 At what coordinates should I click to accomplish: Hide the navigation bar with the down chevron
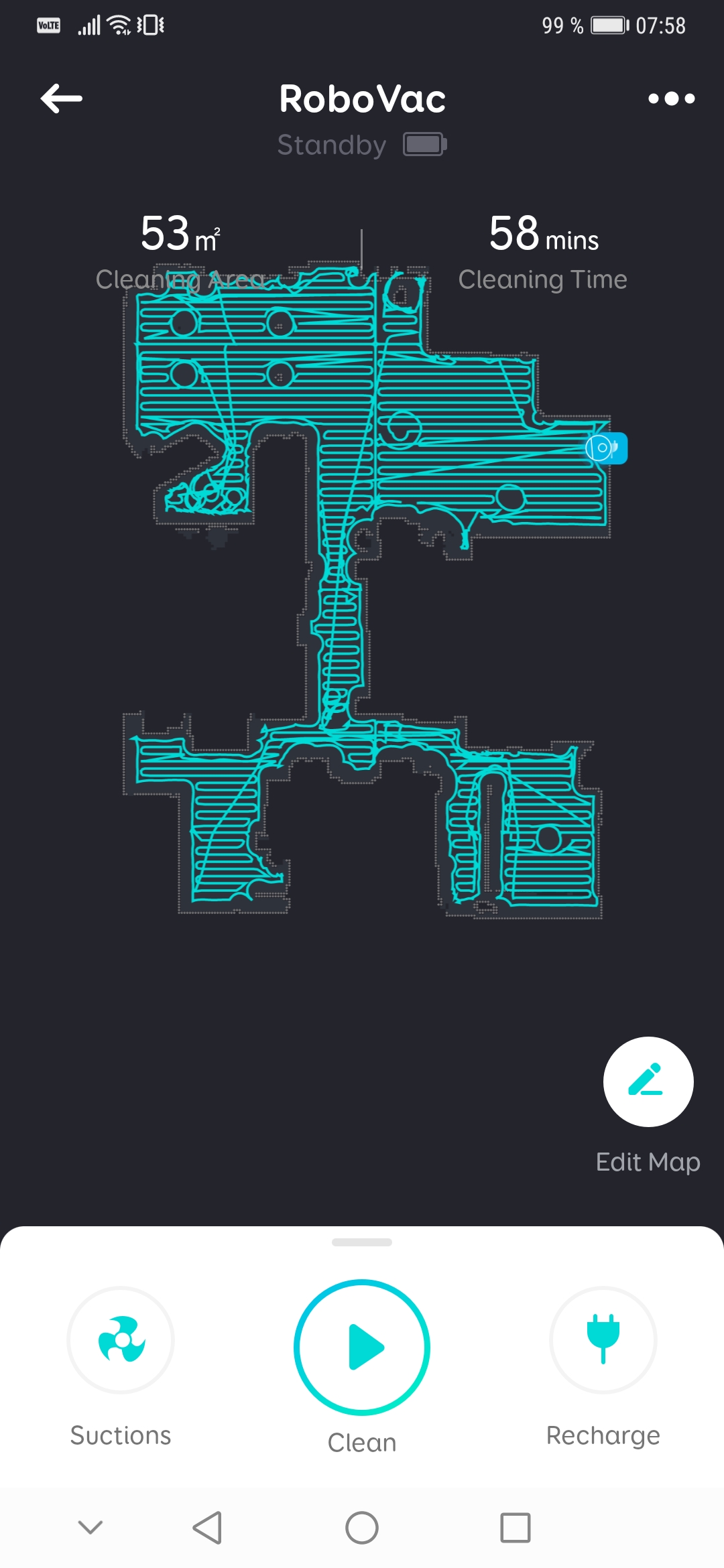click(x=90, y=1527)
